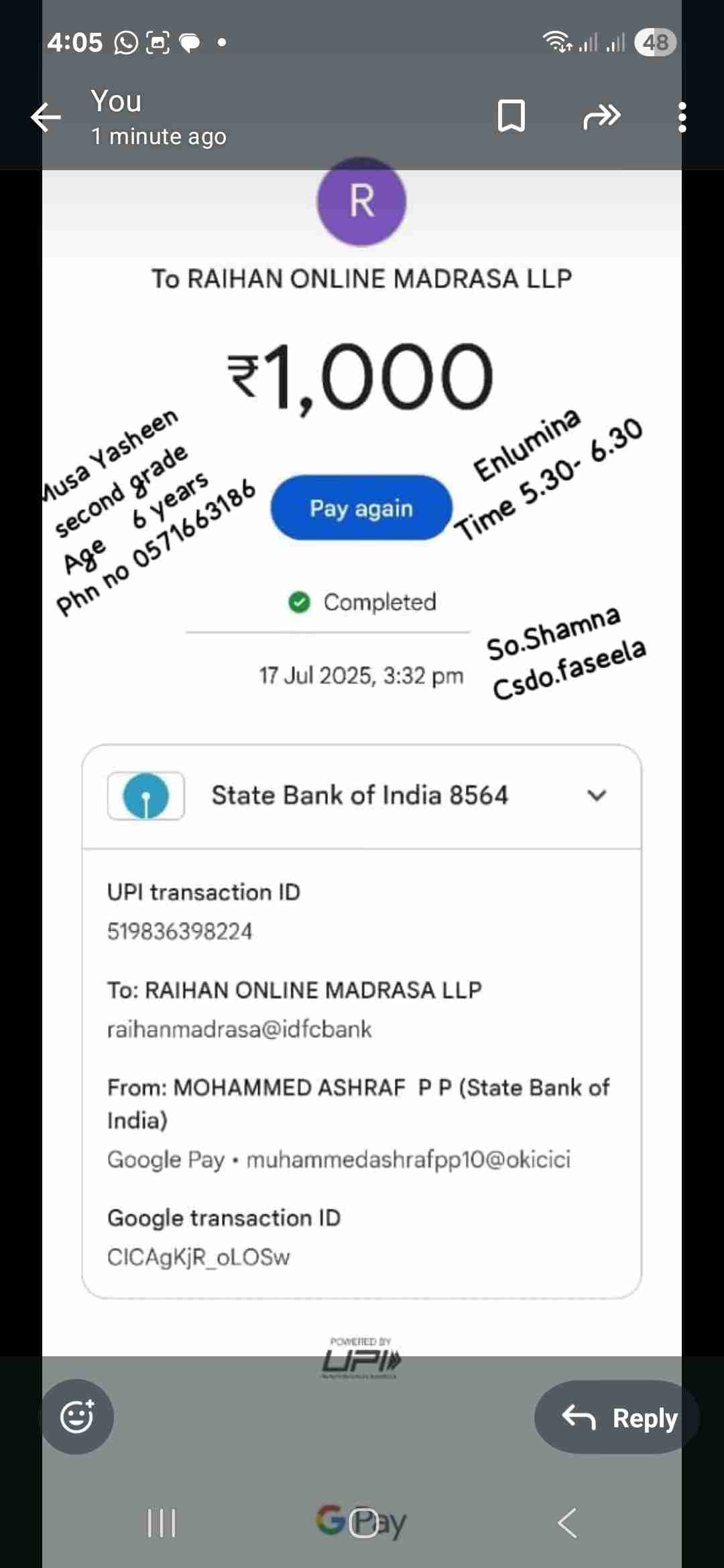The width and height of the screenshot is (724, 1568).
Task: Go back from the status view
Action: (46, 117)
